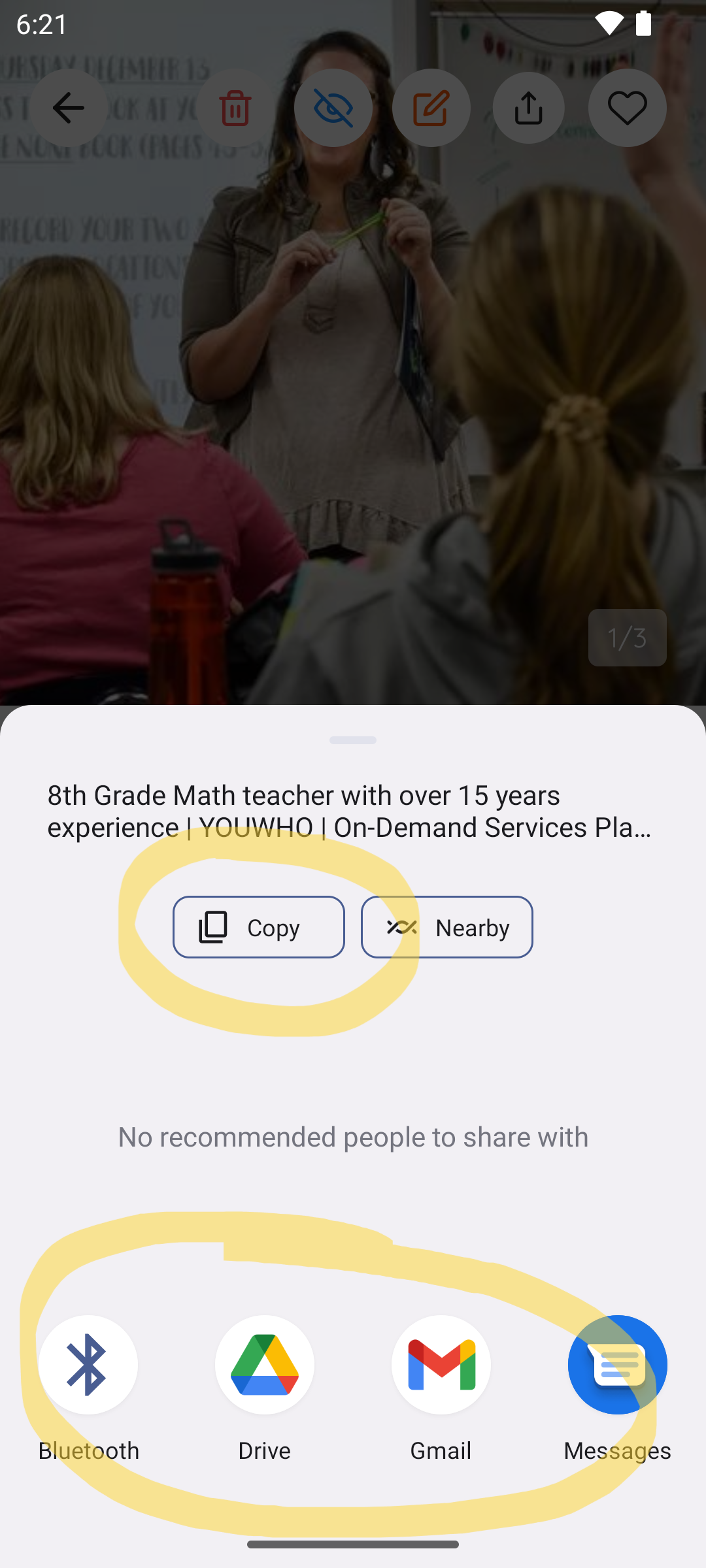Viewport: 706px width, 1568px height.
Task: Go back using the arrow
Action: tap(69, 108)
